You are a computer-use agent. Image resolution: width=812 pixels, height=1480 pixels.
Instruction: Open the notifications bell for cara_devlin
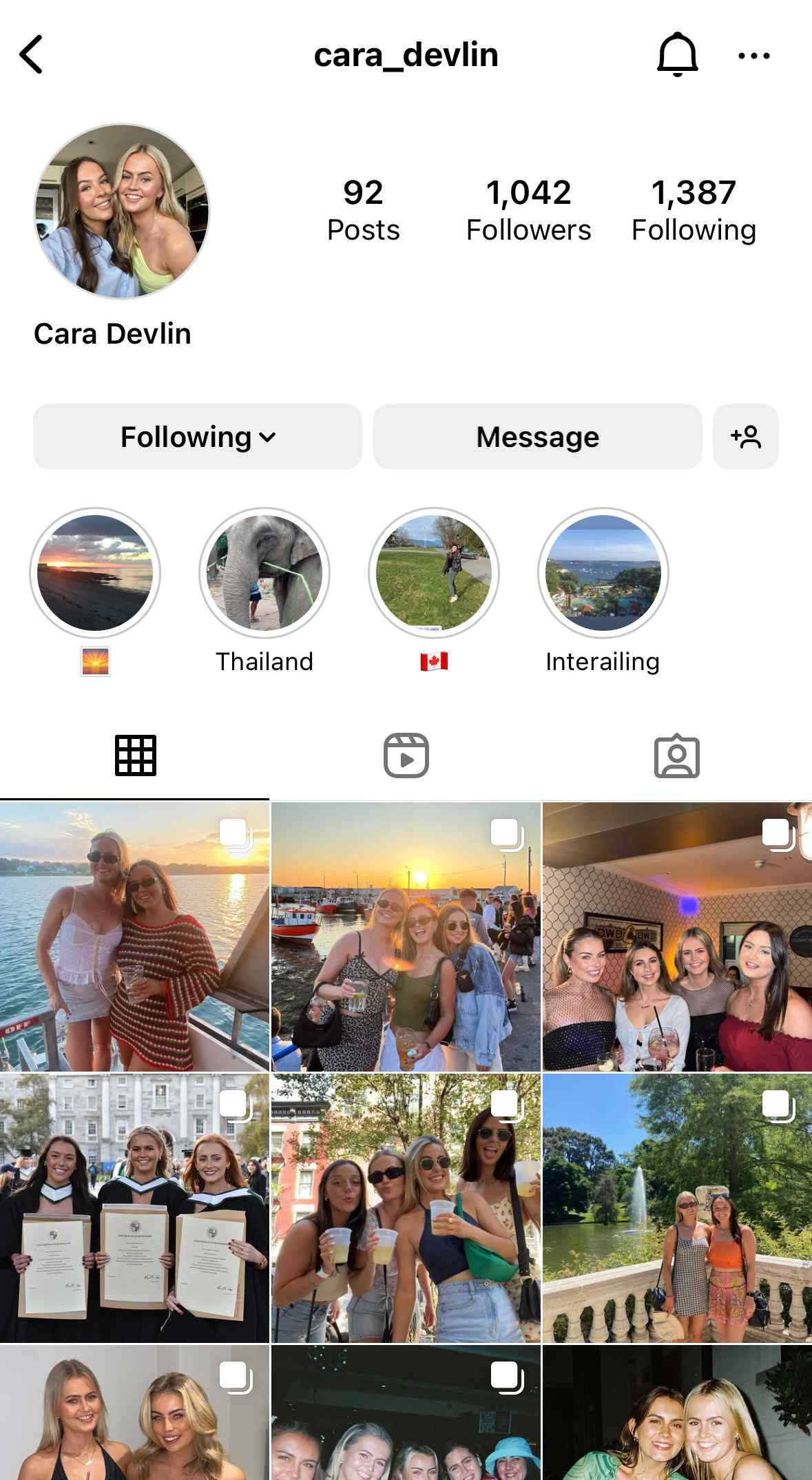click(678, 54)
